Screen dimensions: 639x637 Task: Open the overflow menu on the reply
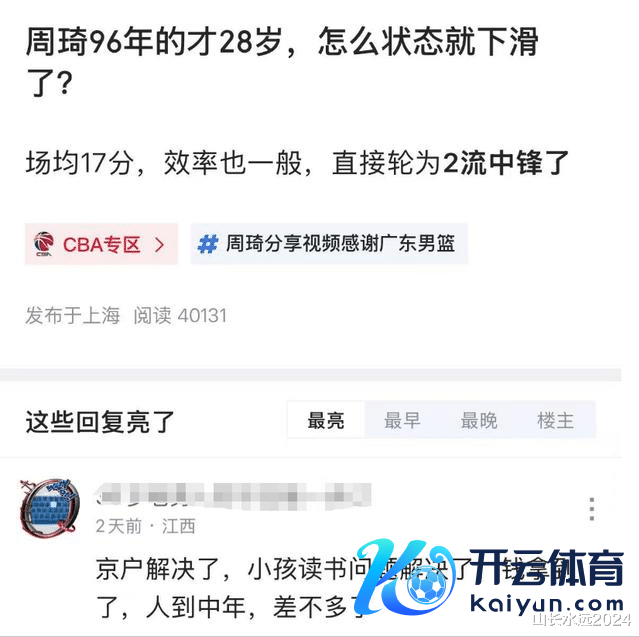pos(592,508)
